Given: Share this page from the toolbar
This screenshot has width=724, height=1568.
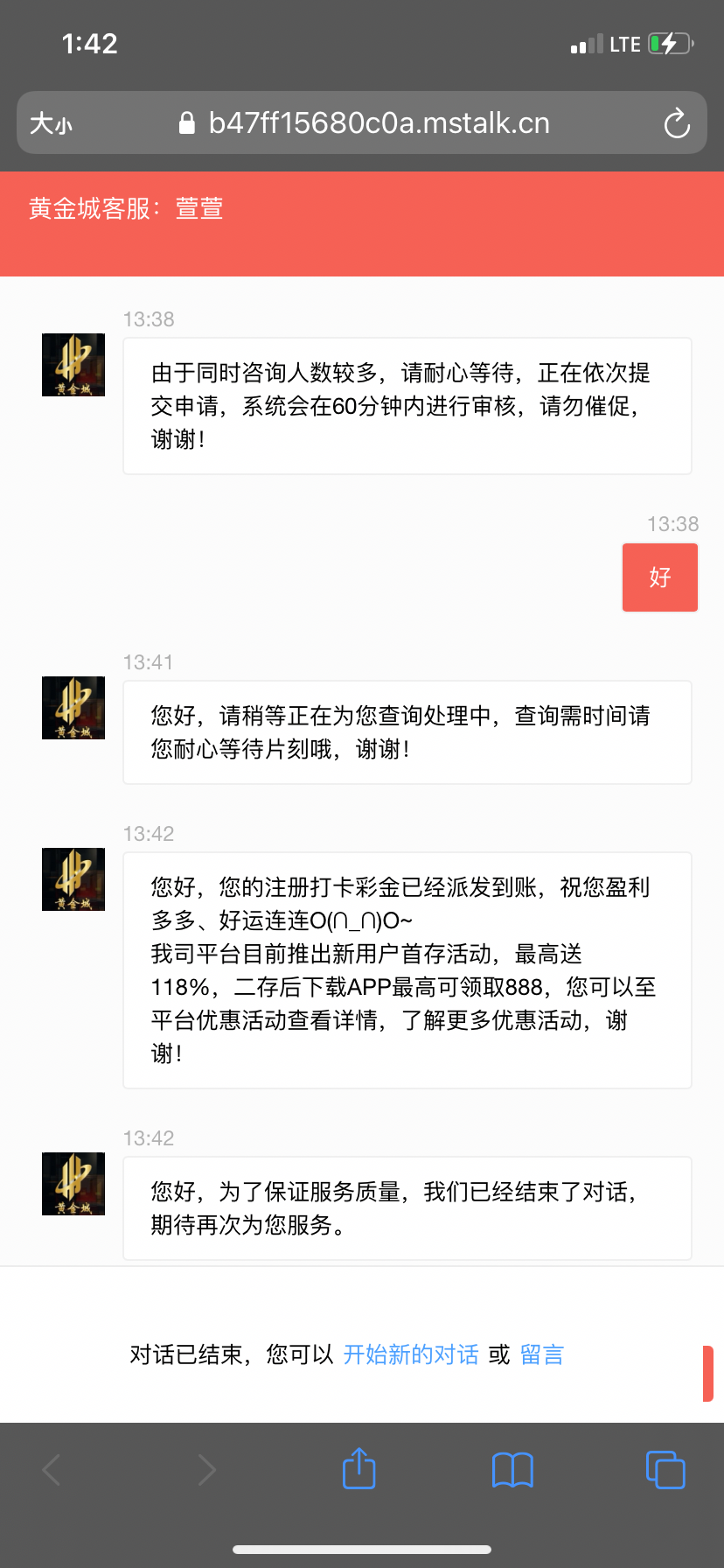Looking at the screenshot, I should [359, 1468].
